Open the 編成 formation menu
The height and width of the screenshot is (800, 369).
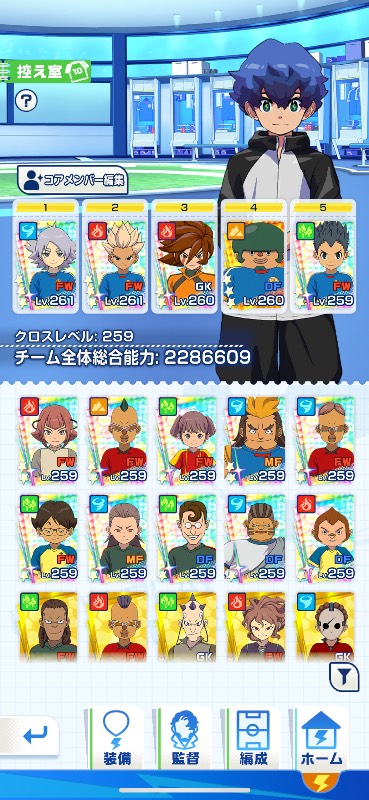point(254,738)
